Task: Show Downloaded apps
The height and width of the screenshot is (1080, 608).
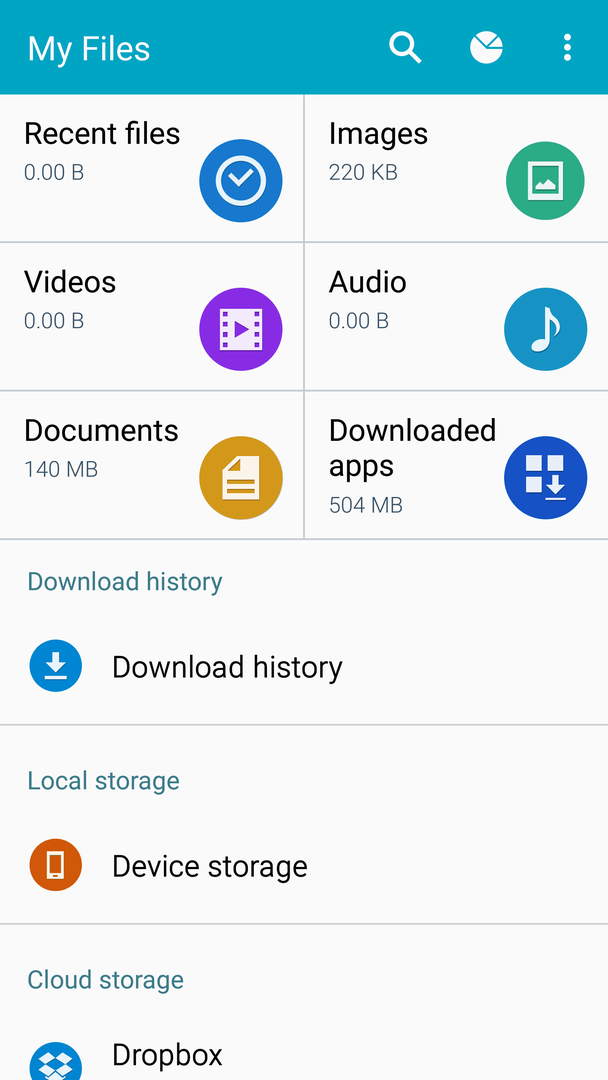Action: [457, 465]
